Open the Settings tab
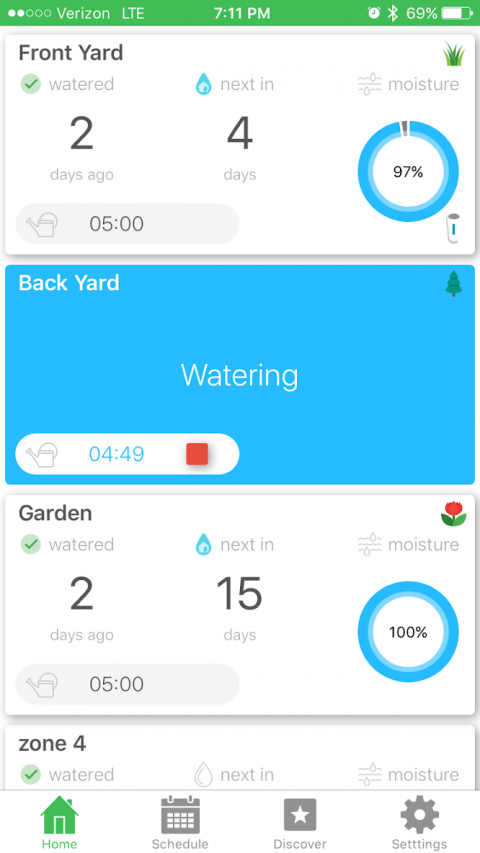The width and height of the screenshot is (480, 853). coord(420,823)
